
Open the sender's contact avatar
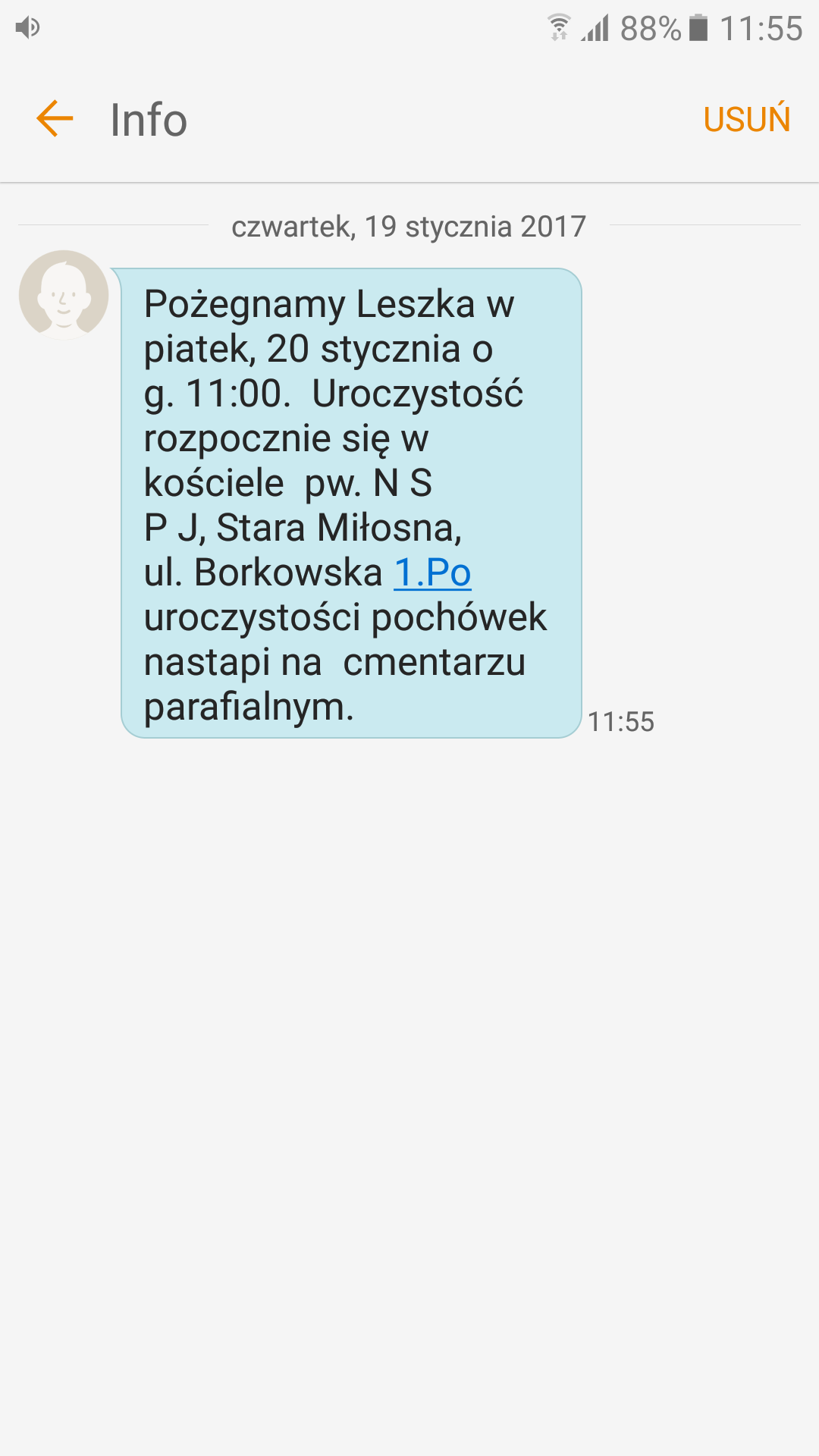coord(64,294)
